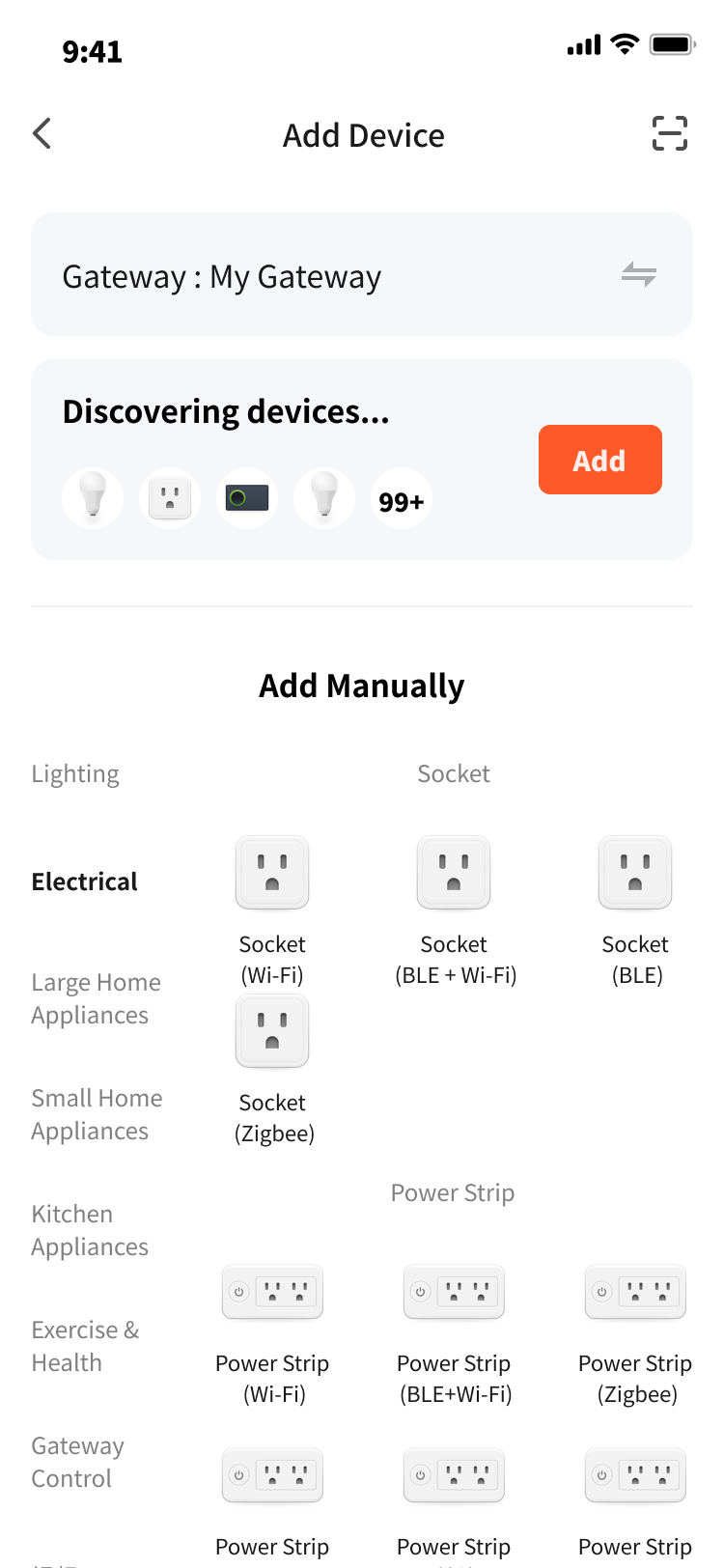Select the Electrical category
This screenshot has width=724, height=1568.
pos(84,882)
